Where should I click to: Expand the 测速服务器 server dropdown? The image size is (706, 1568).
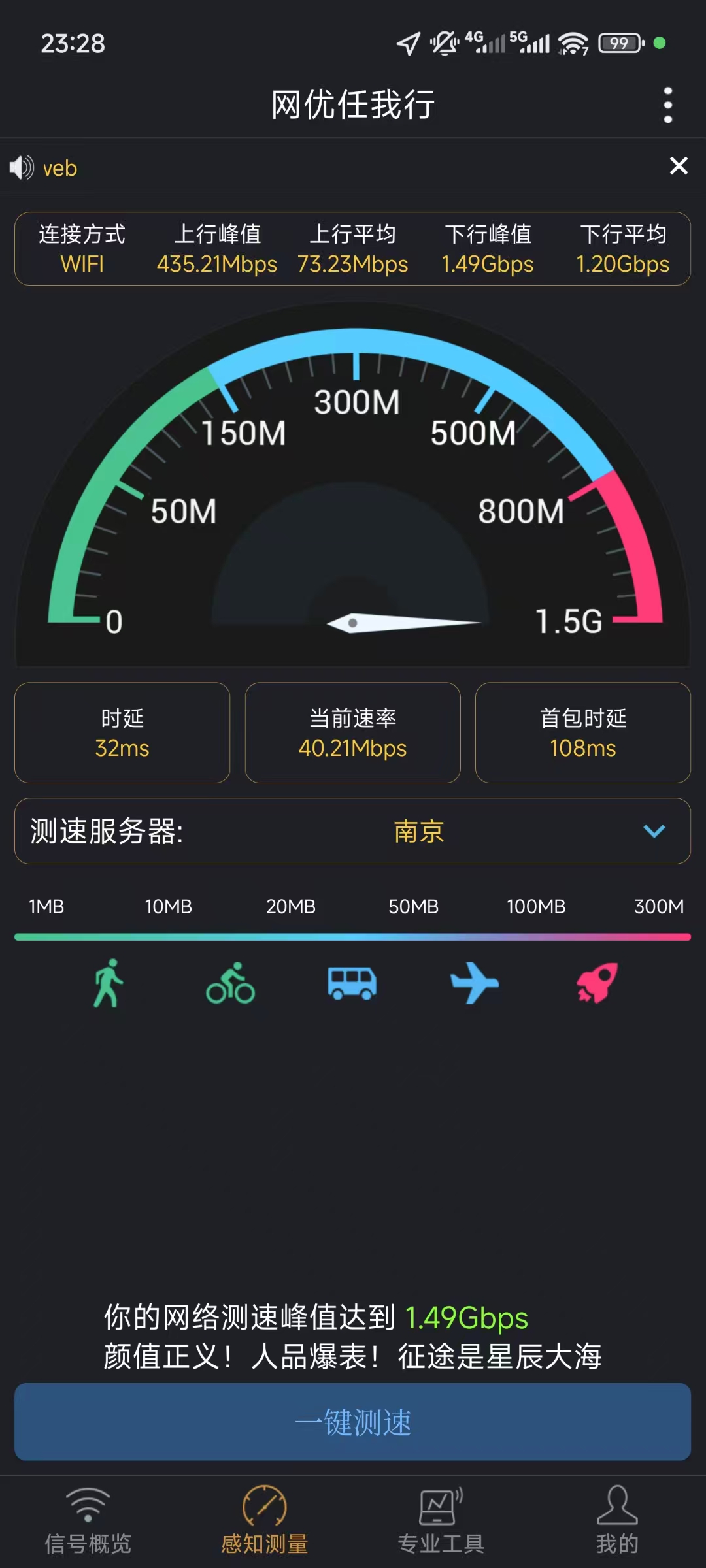click(x=654, y=831)
